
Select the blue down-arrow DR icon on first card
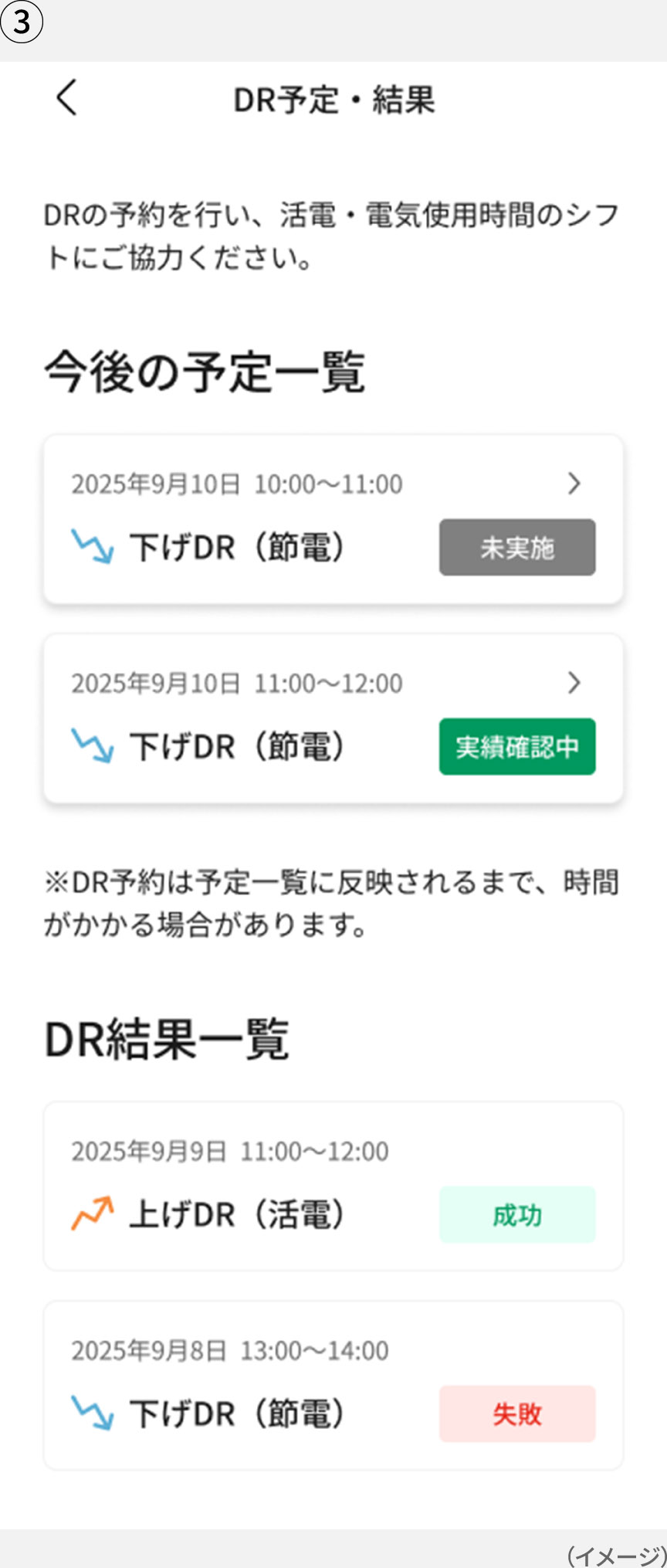[x=91, y=547]
